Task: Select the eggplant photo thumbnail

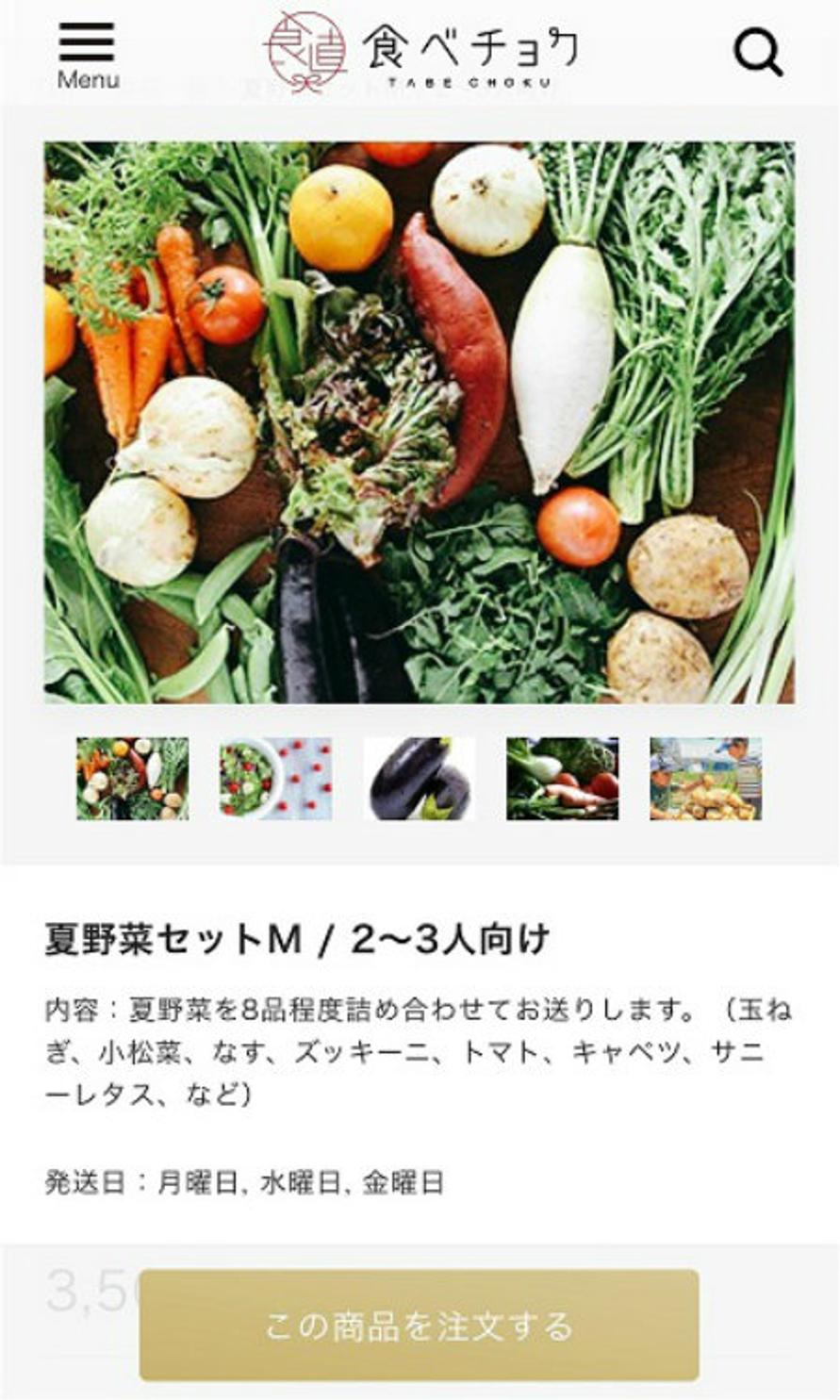Action: click(x=418, y=779)
